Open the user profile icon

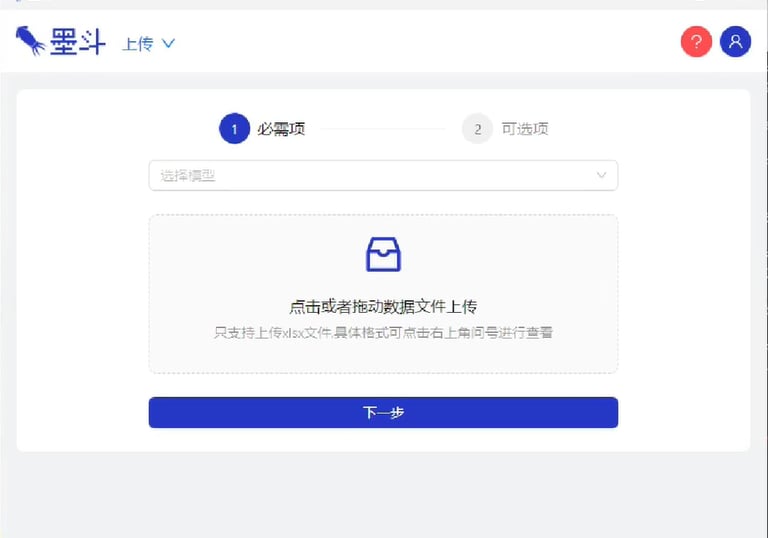(x=735, y=42)
